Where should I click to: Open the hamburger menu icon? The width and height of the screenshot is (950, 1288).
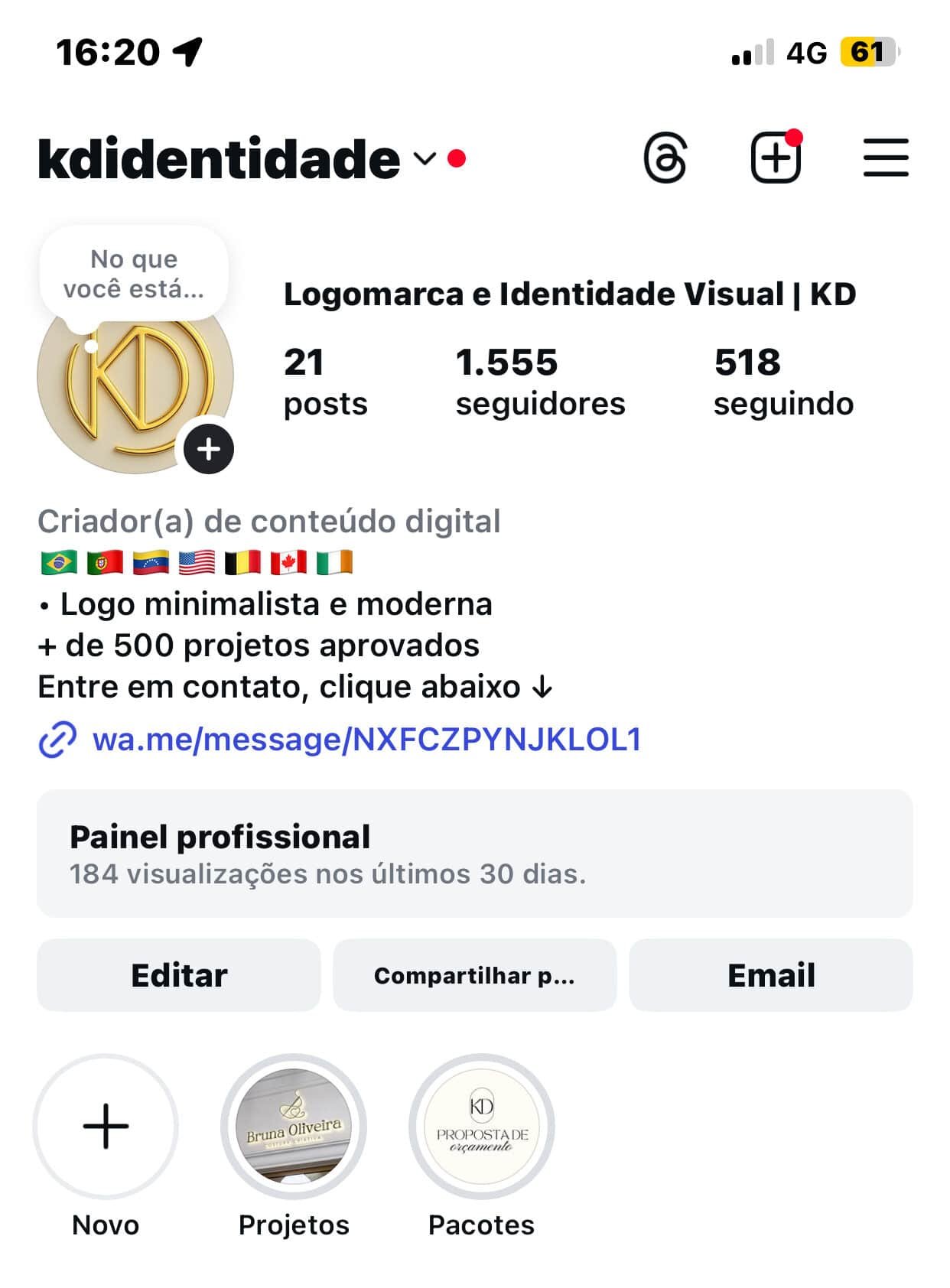point(885,158)
